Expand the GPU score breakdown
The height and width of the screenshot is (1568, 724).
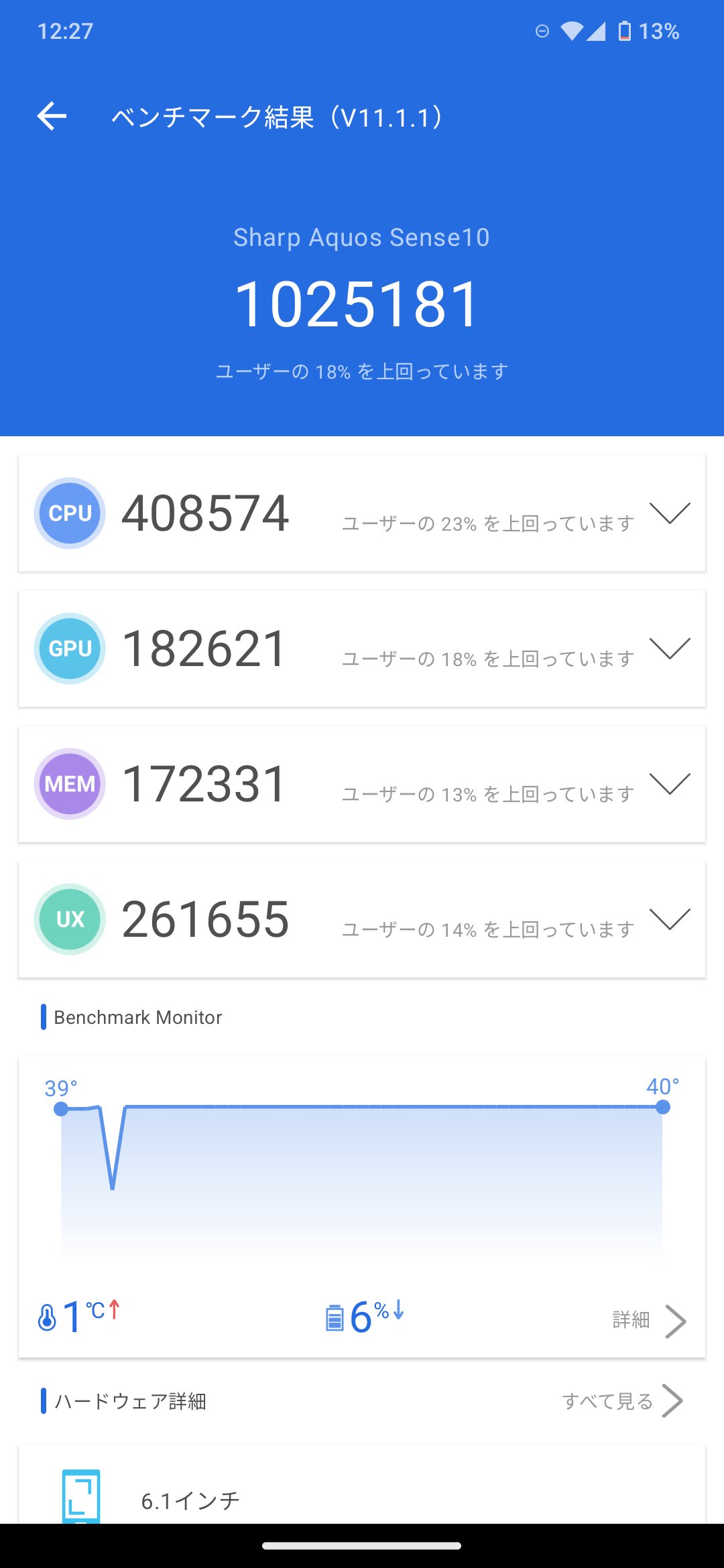670,649
